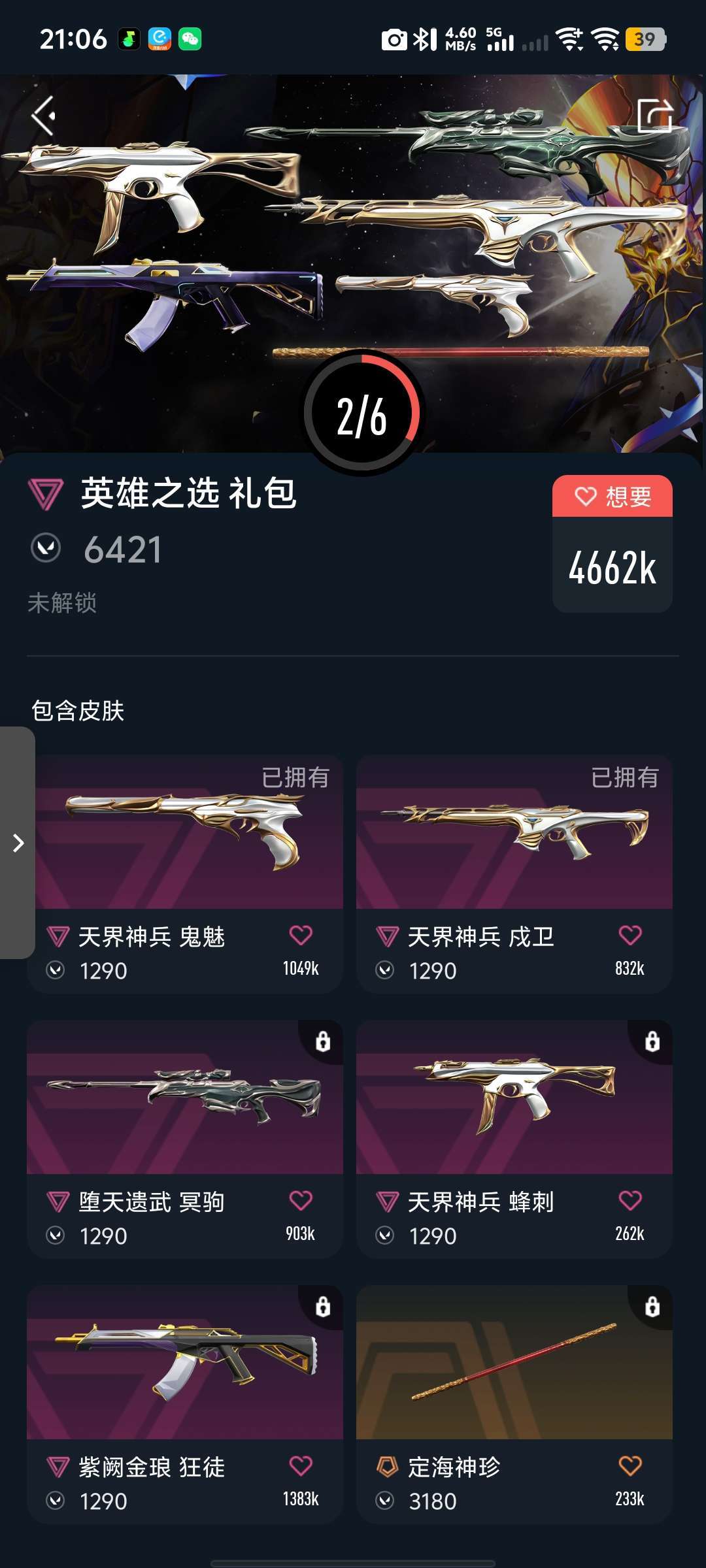Viewport: 706px width, 1568px height.
Task: Favorite the 天界神兵 戍卫 skin heart
Action: point(629,936)
